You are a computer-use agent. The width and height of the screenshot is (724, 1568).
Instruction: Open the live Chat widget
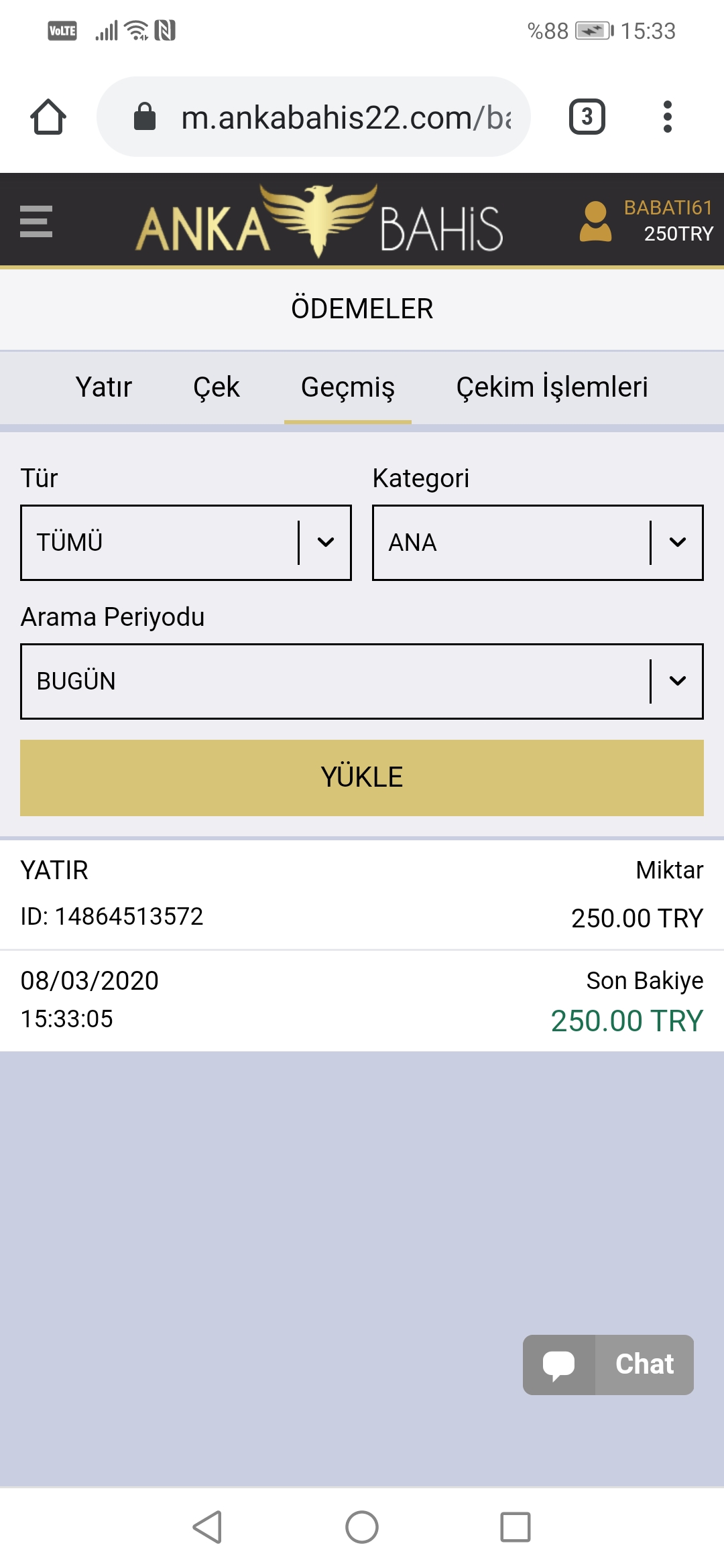608,1364
